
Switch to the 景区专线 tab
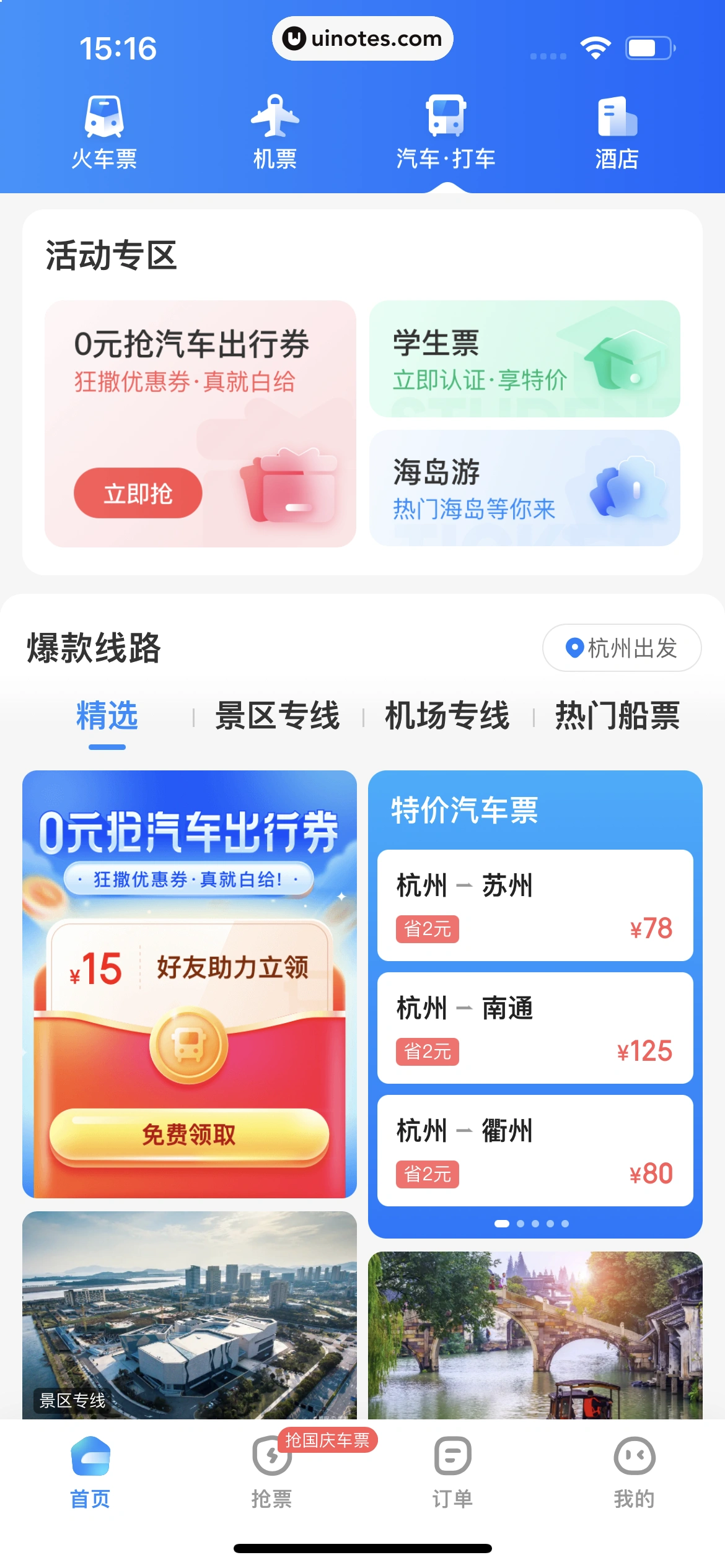point(277,716)
